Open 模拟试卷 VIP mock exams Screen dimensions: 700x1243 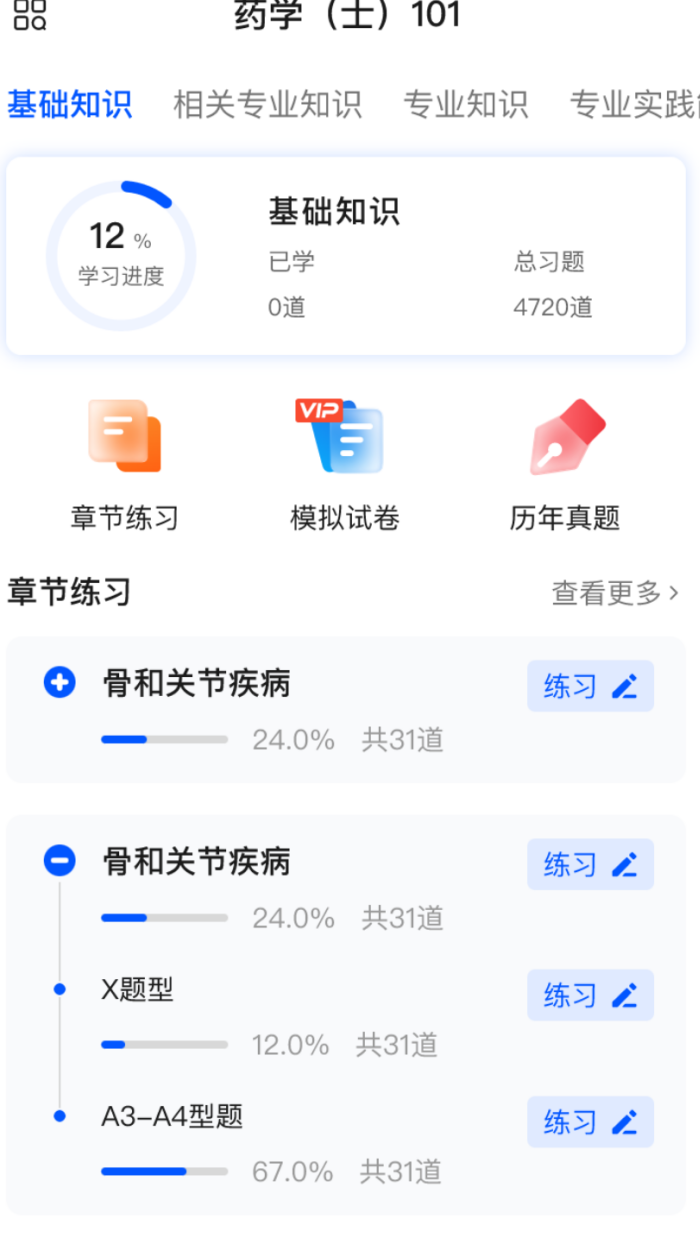click(344, 464)
